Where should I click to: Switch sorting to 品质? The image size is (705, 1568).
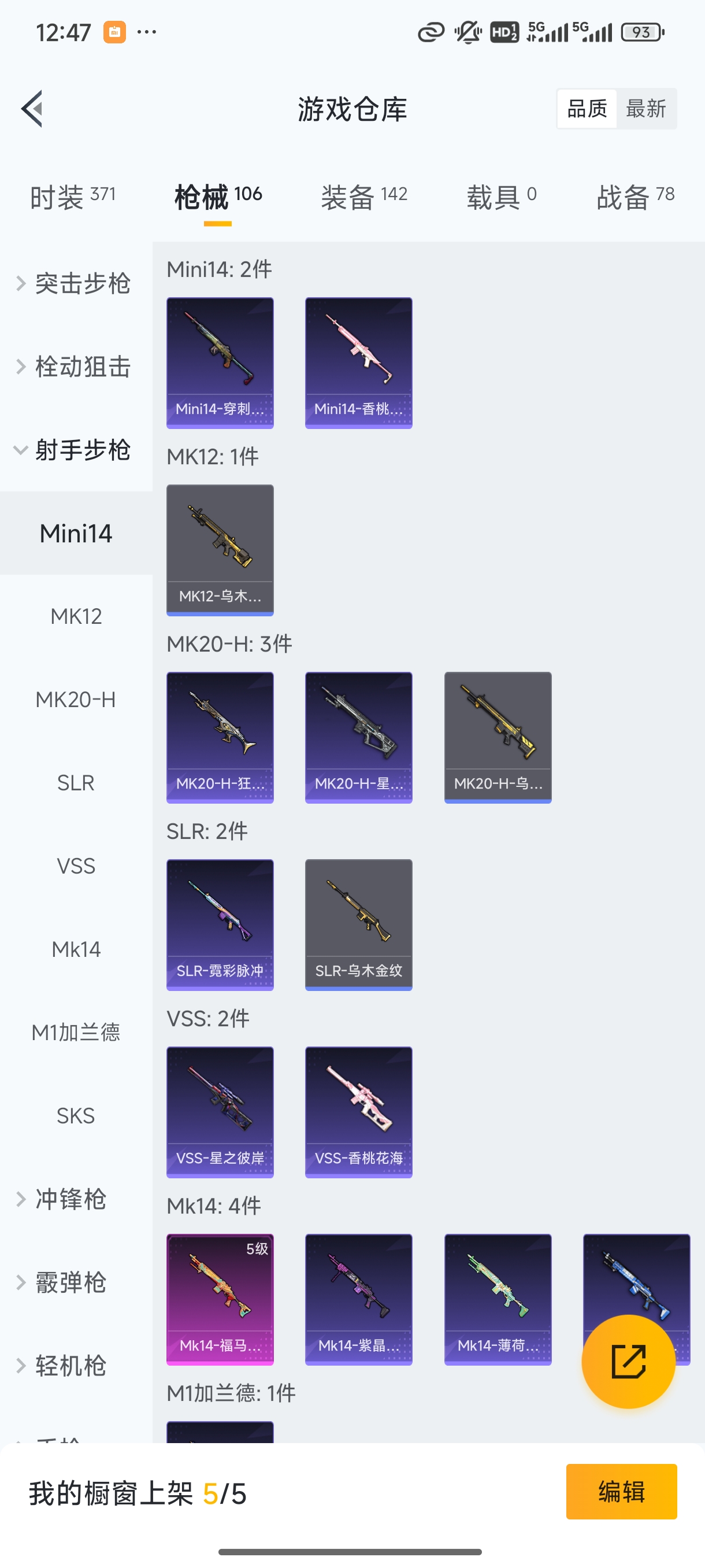[x=586, y=108]
